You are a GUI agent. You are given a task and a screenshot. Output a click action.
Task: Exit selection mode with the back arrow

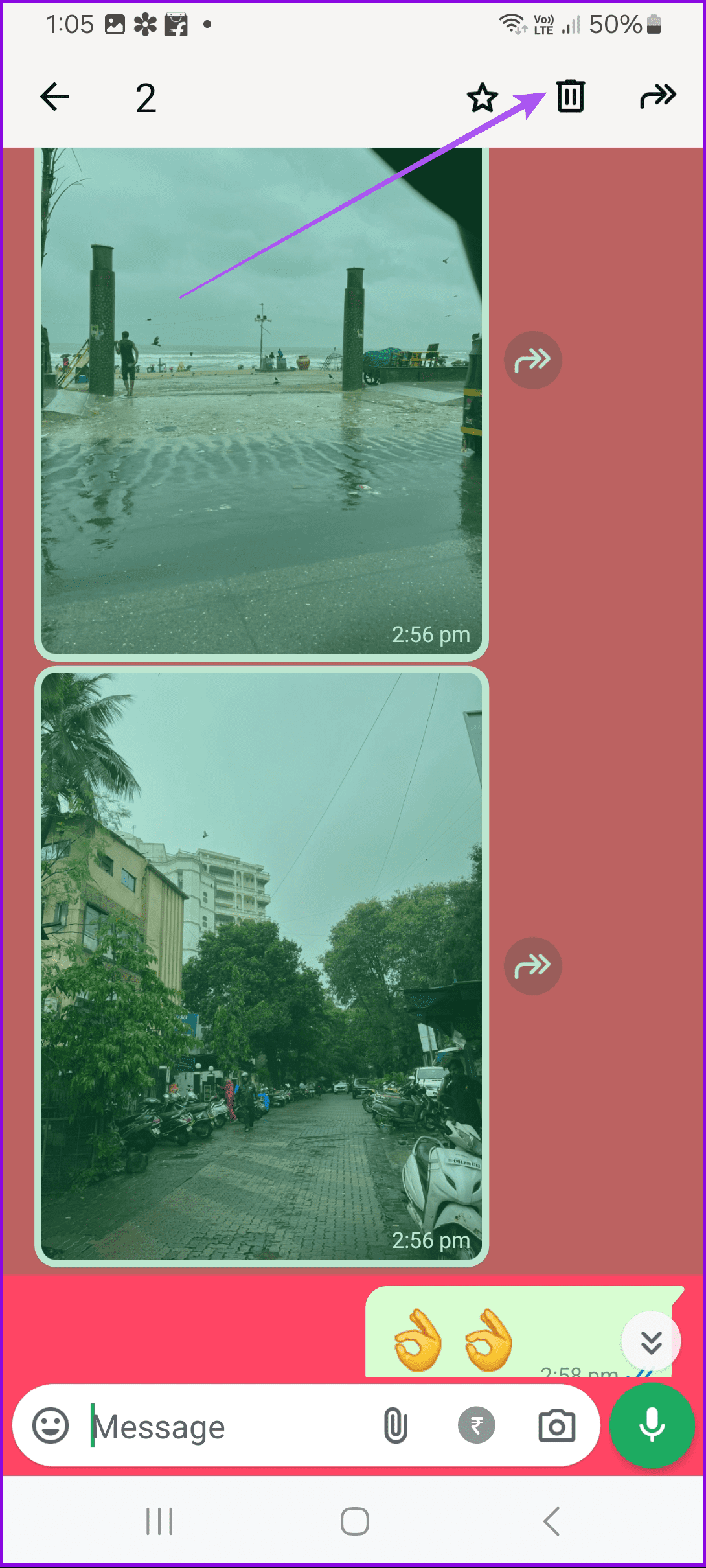click(54, 97)
